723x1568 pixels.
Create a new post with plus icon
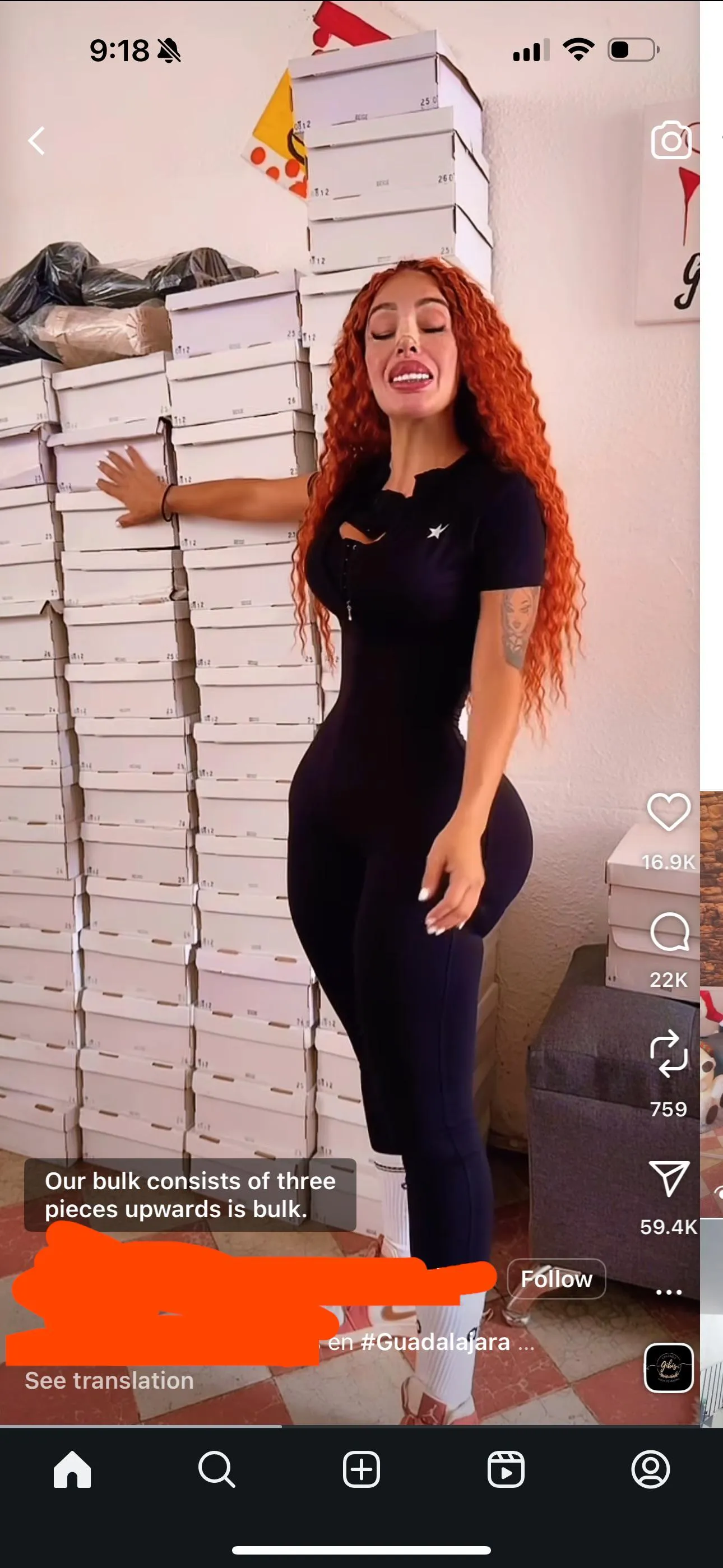tap(361, 1470)
